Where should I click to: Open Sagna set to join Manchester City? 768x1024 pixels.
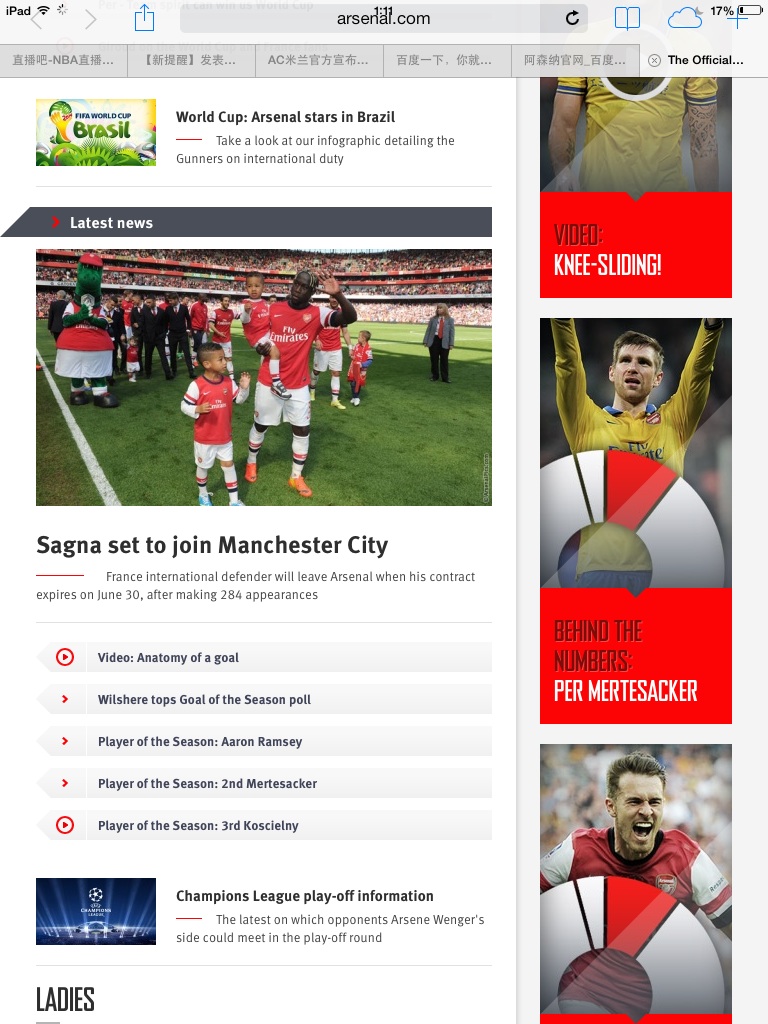(x=212, y=545)
